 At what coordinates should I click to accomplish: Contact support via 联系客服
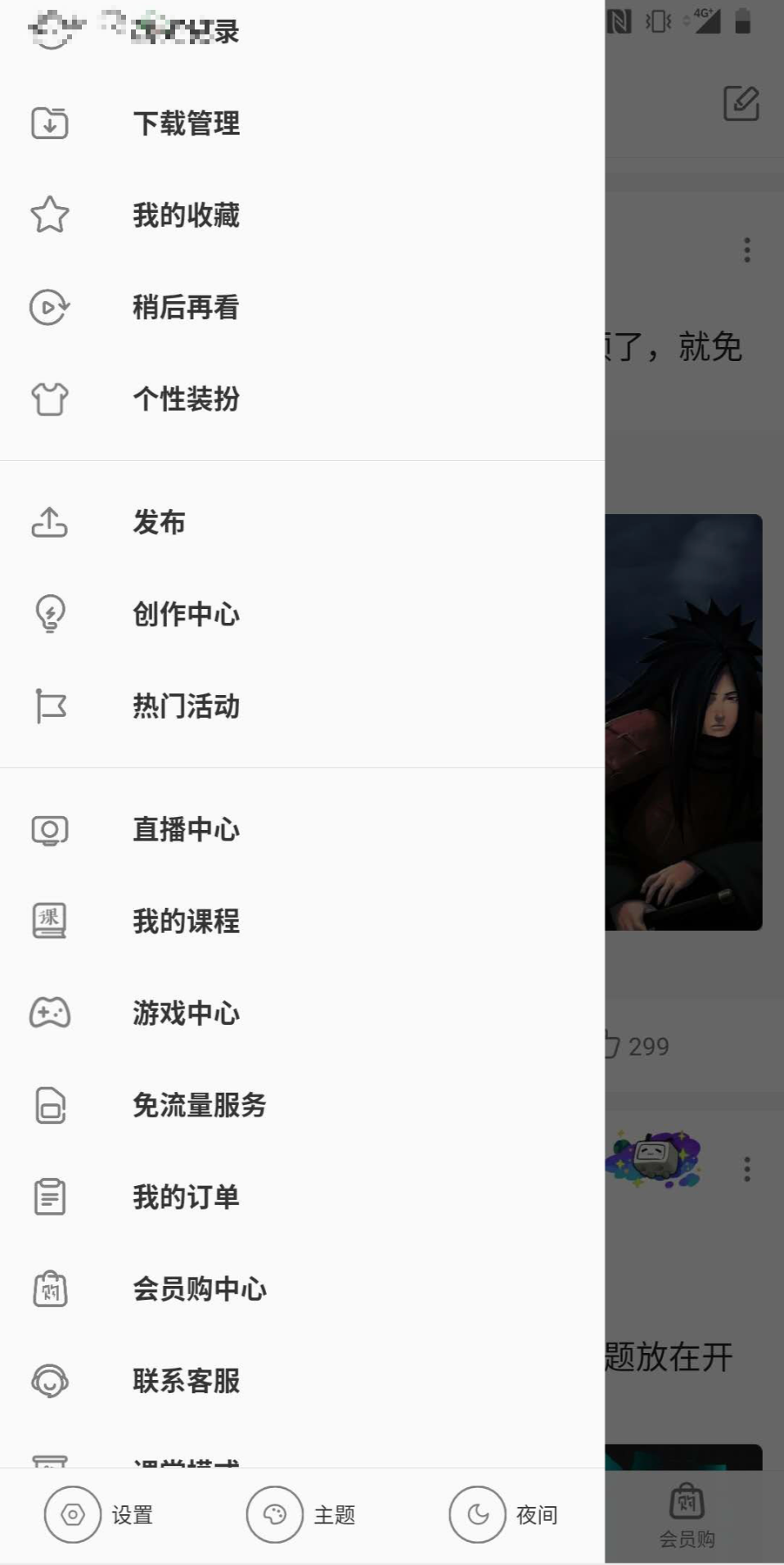tap(302, 1381)
